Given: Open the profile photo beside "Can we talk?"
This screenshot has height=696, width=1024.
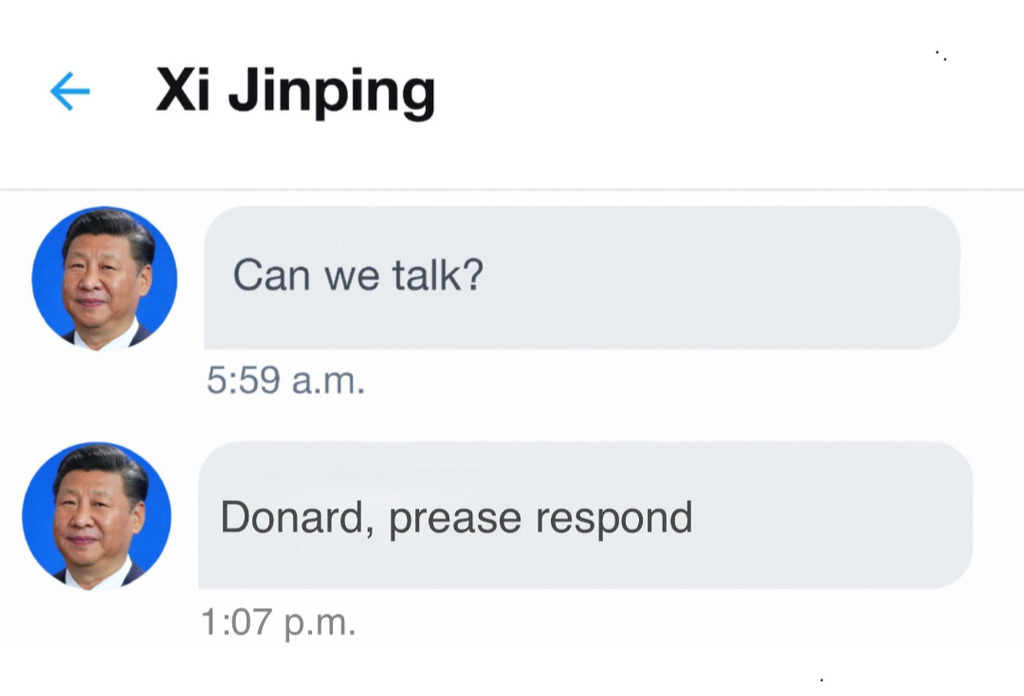Looking at the screenshot, I should (104, 278).
